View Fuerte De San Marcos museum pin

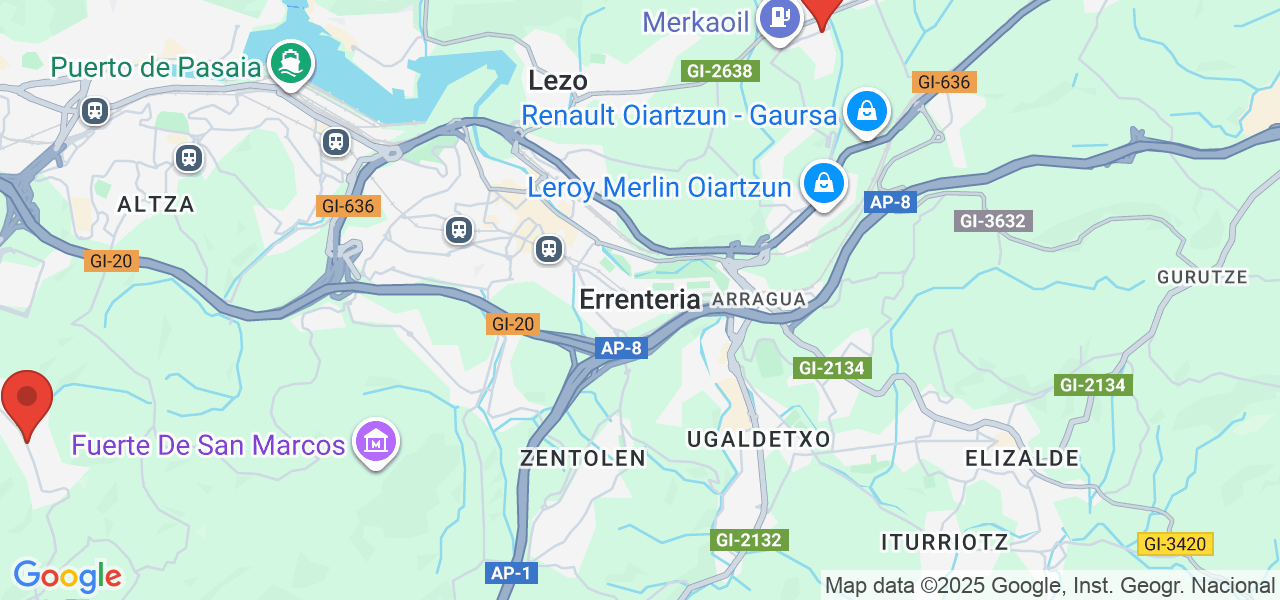pos(376,441)
